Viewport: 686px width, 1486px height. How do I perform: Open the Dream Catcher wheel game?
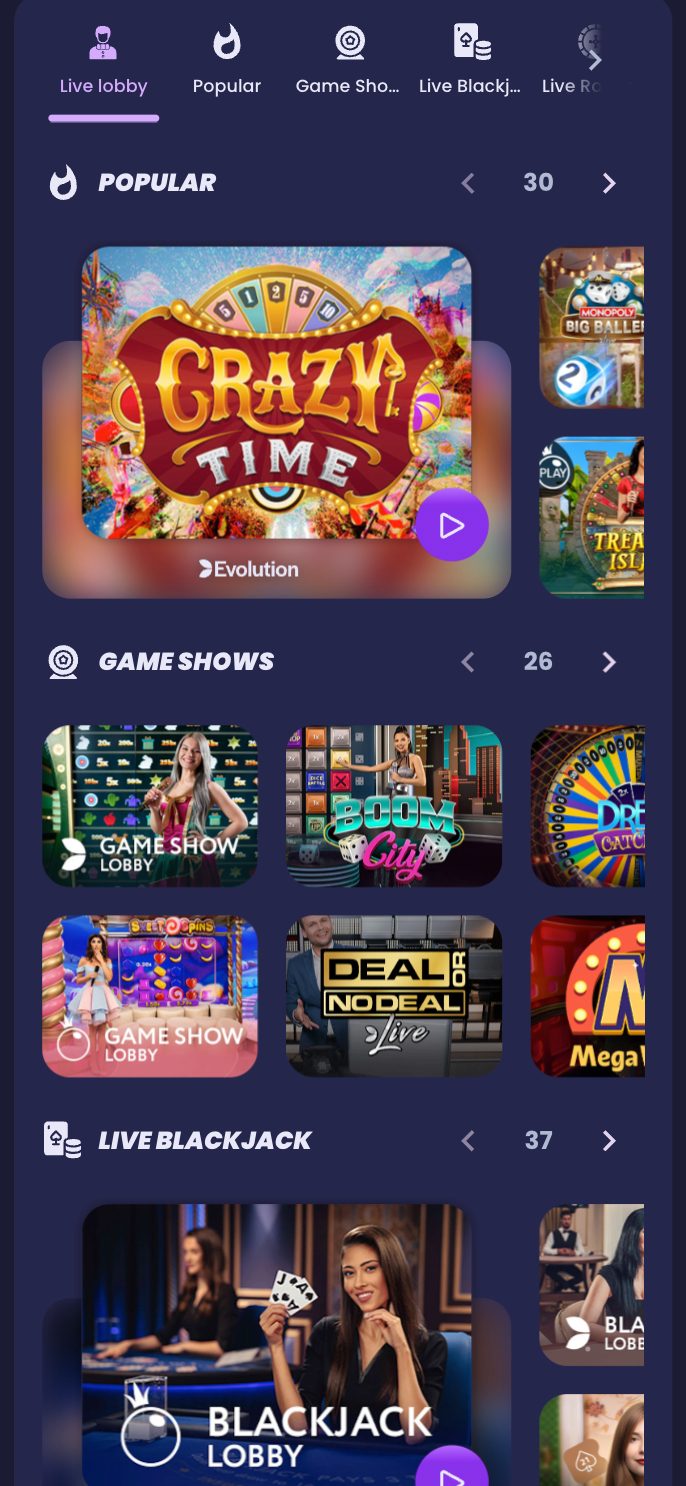(x=588, y=806)
